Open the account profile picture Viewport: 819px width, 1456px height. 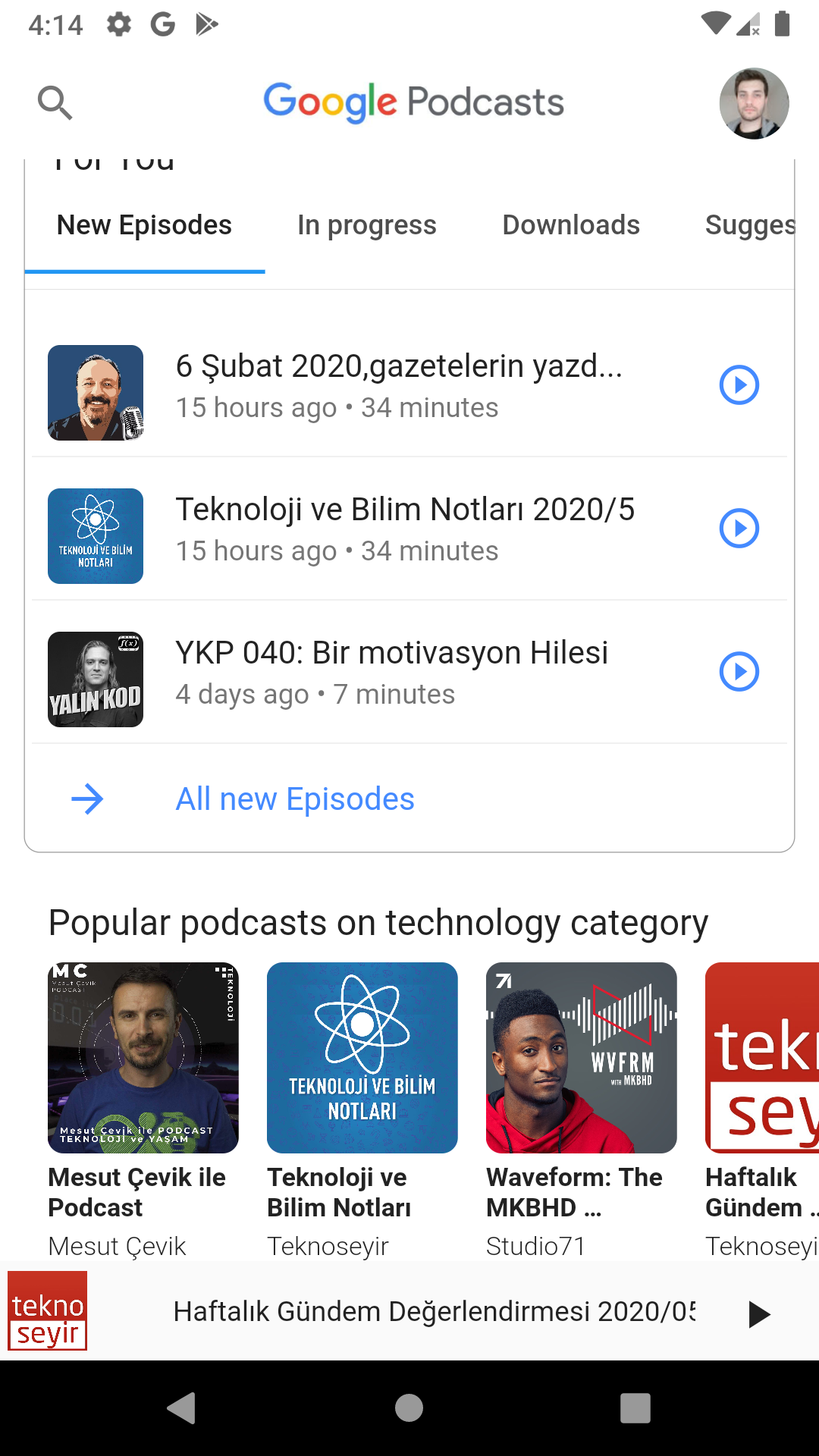tap(754, 103)
